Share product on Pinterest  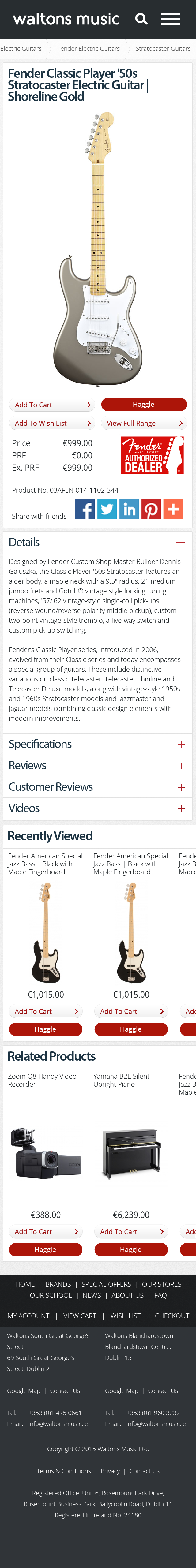[x=151, y=509]
